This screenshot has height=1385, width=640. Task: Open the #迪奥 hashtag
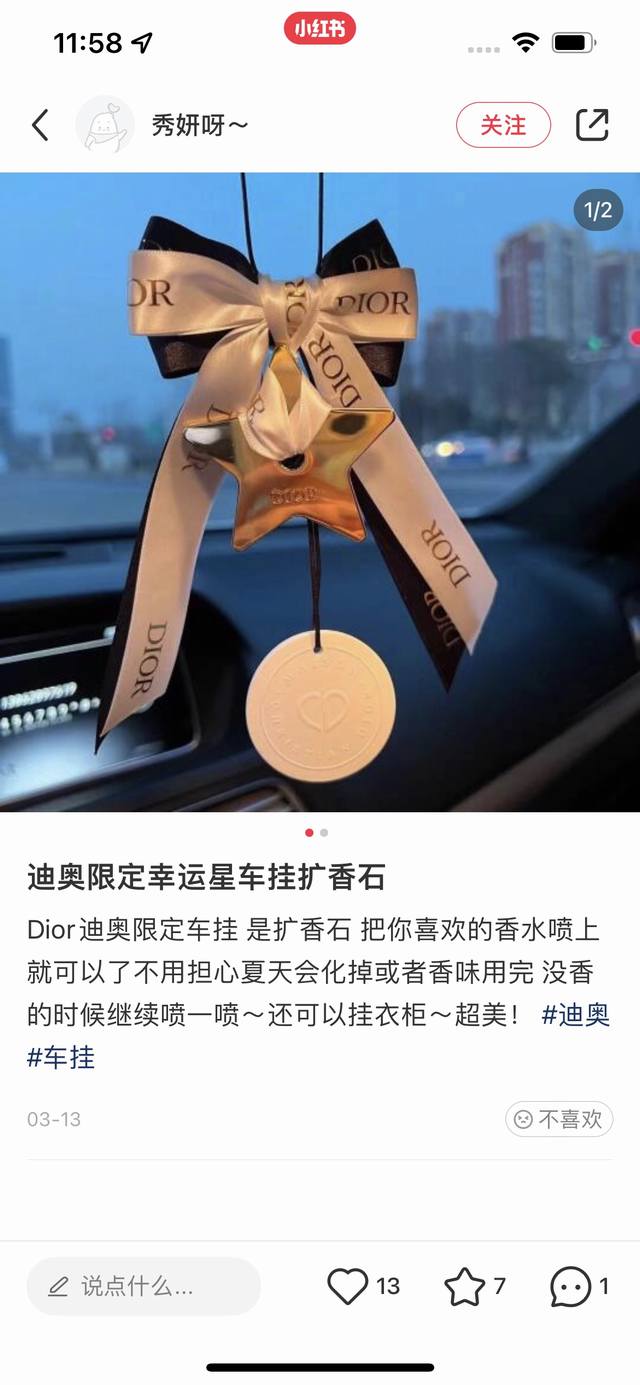(576, 1015)
